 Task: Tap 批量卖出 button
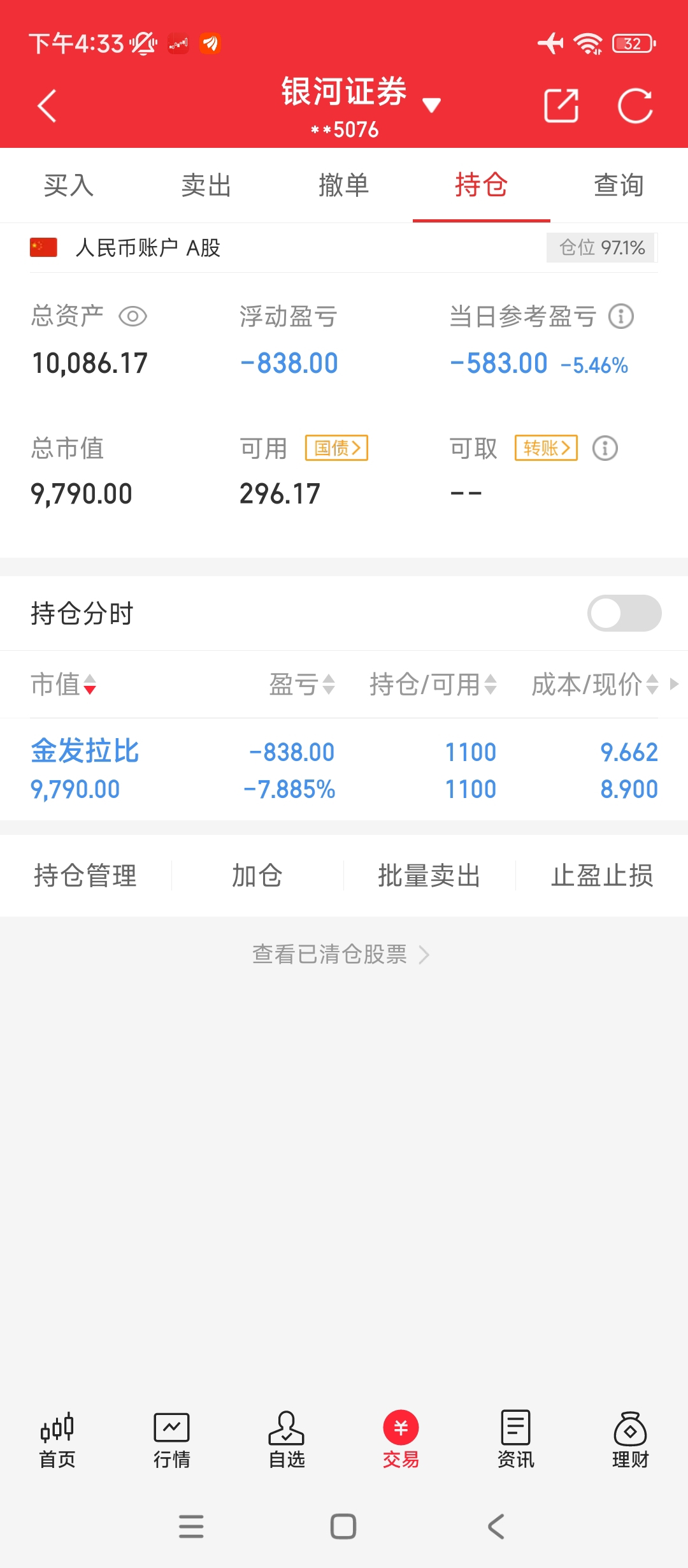click(429, 875)
